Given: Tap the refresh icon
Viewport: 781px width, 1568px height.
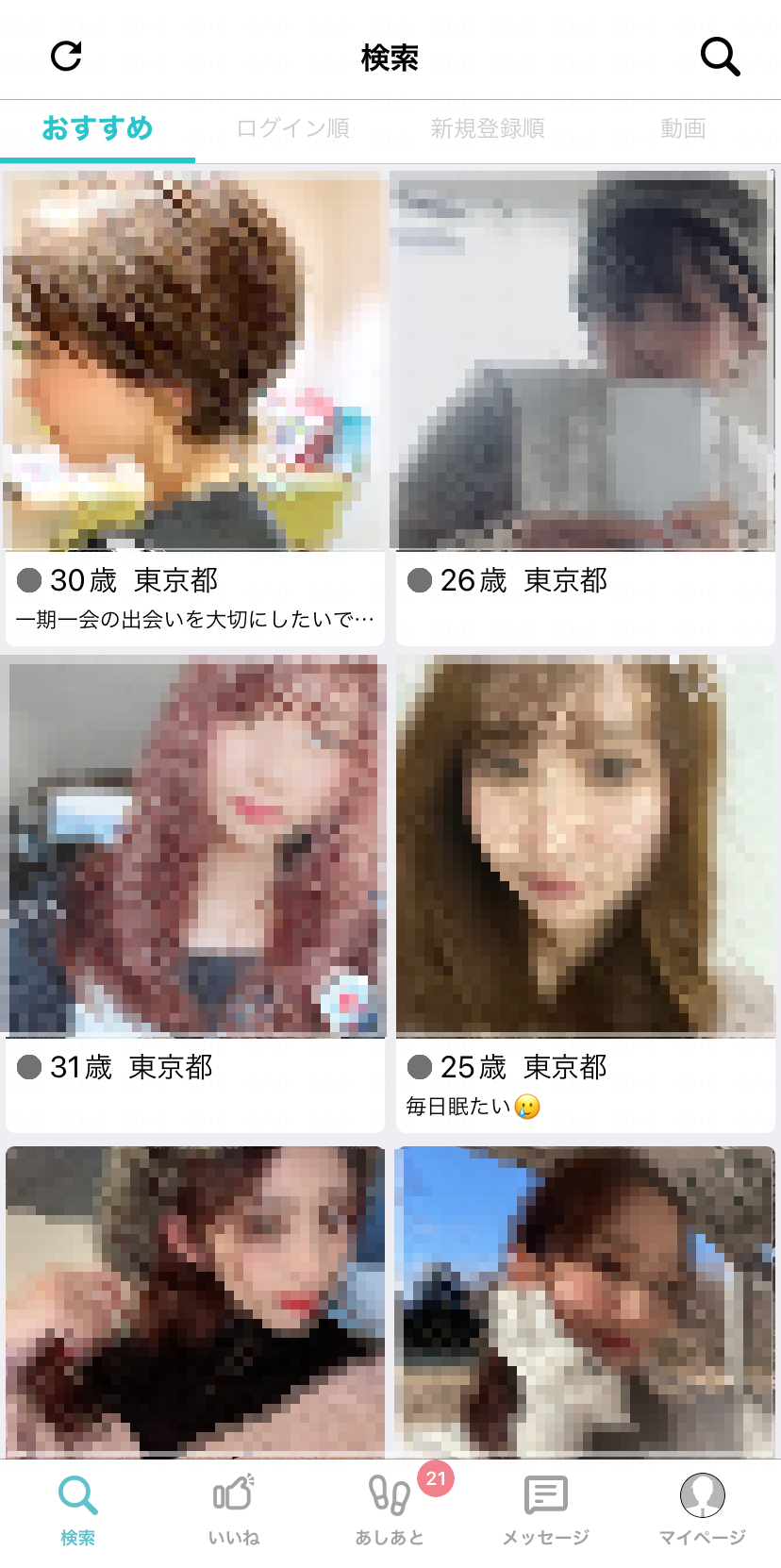Looking at the screenshot, I should [x=66, y=57].
